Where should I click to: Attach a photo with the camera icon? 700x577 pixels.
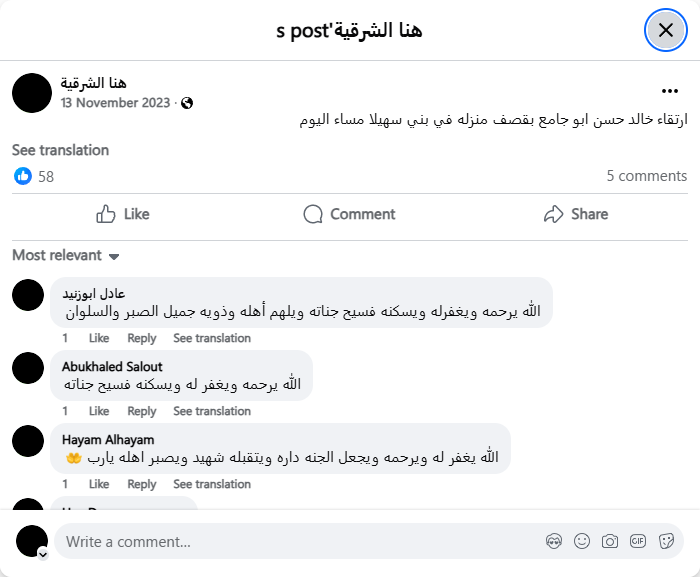pos(610,542)
